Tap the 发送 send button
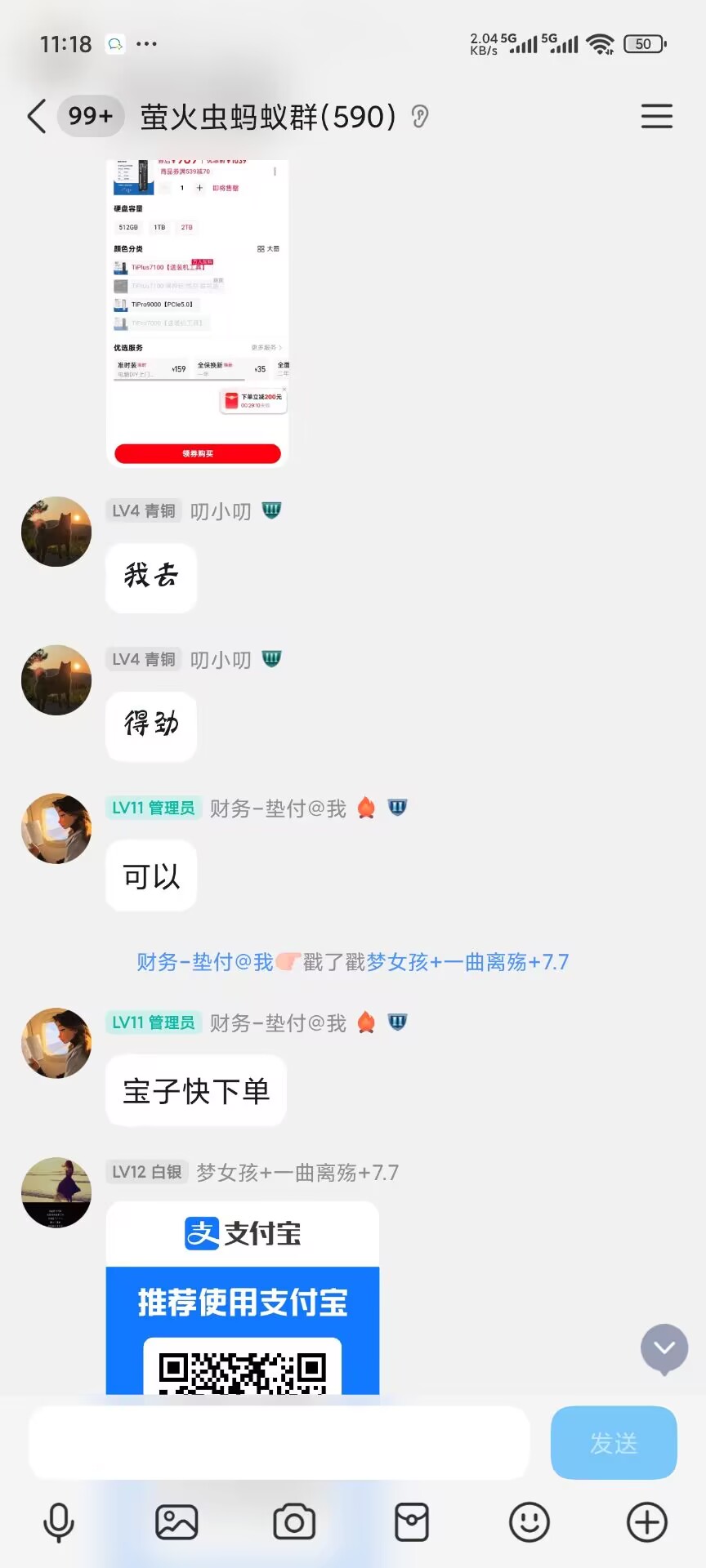This screenshot has width=706, height=1568. pos(613,1443)
